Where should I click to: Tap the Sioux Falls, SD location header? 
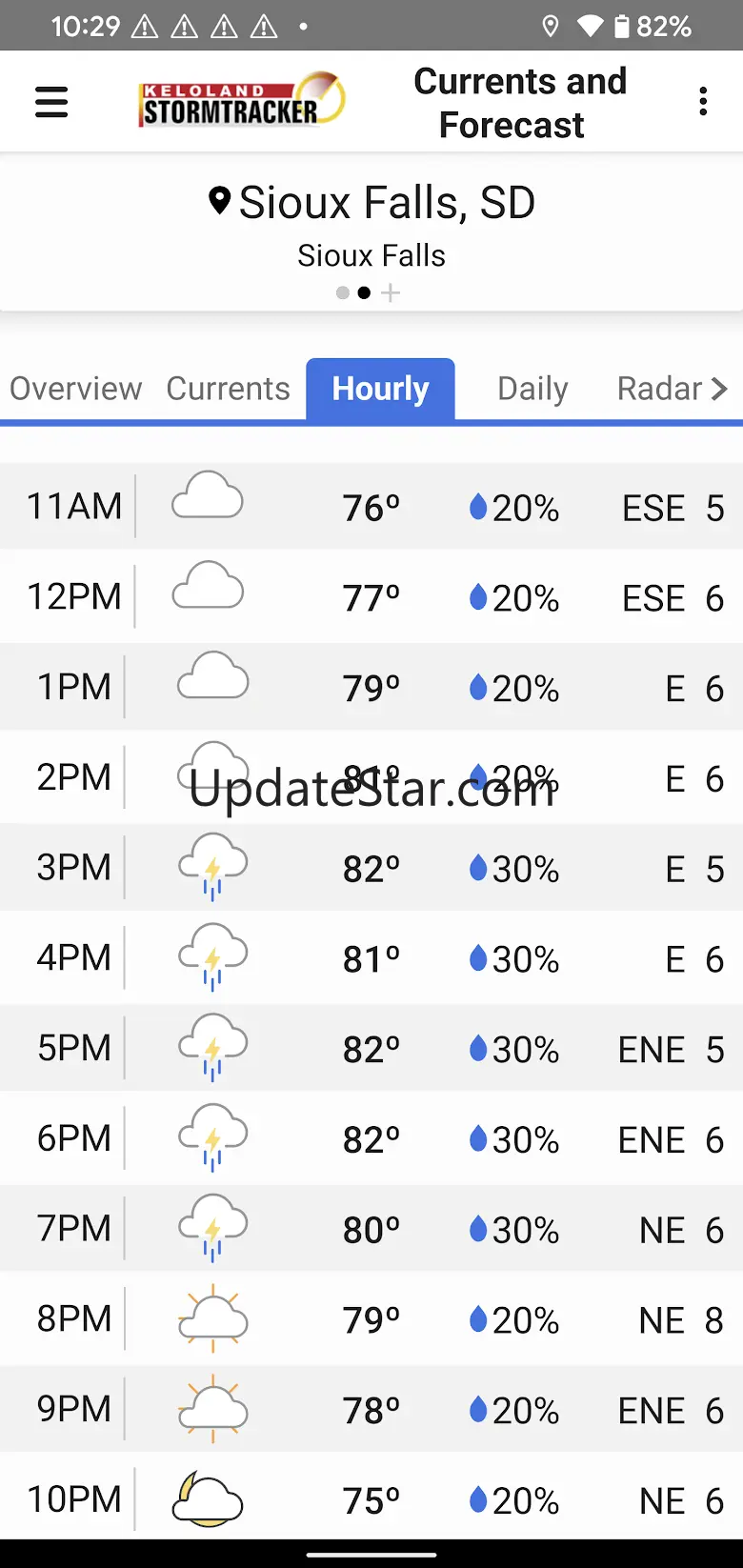point(371,203)
